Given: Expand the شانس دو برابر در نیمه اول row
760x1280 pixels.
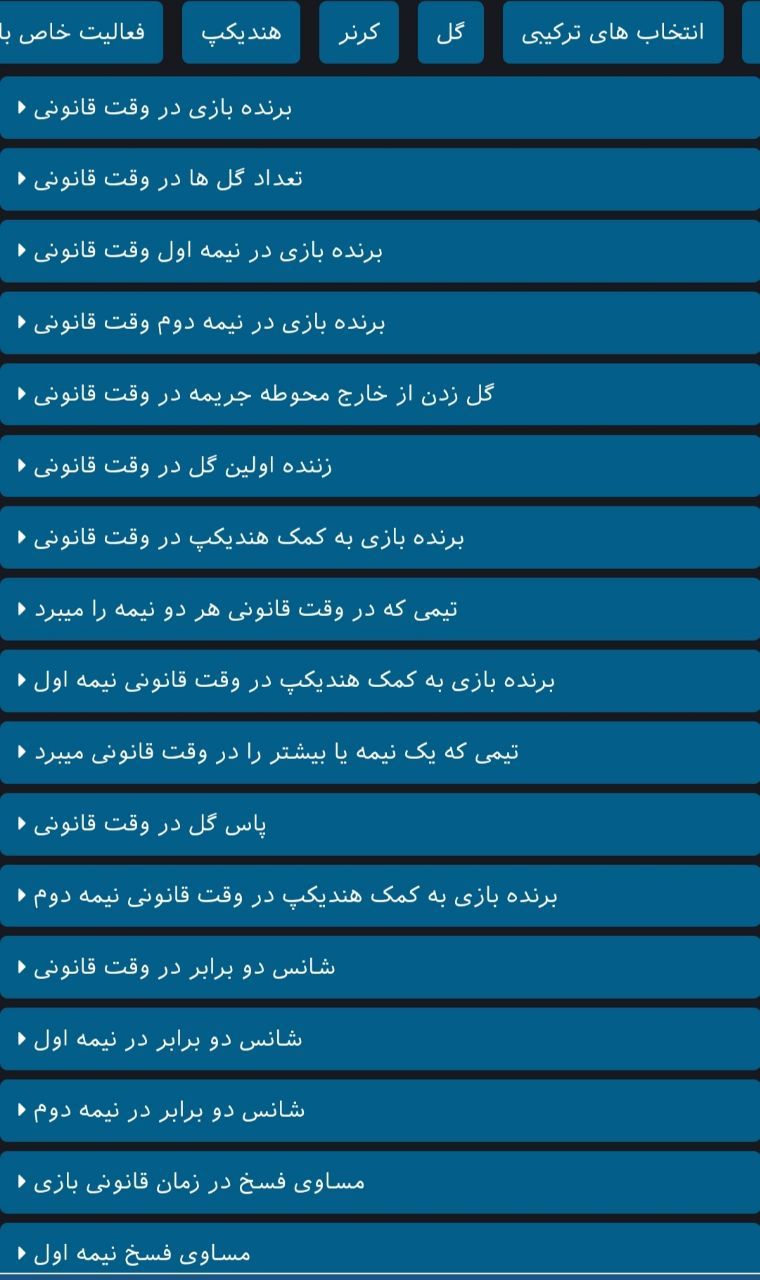Looking at the screenshot, I should point(380,1038).
